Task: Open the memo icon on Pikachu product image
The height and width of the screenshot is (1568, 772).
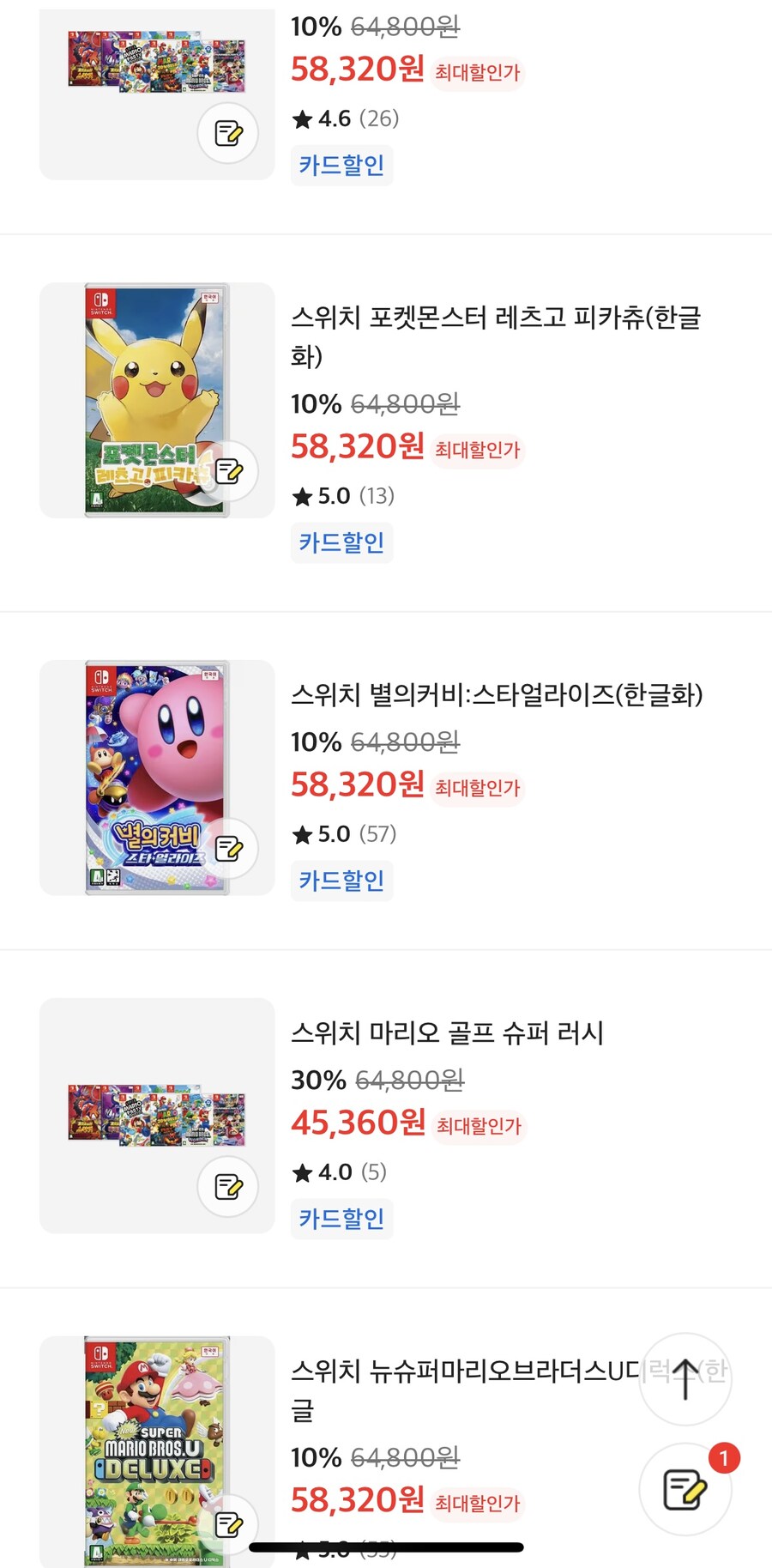Action: (227, 472)
